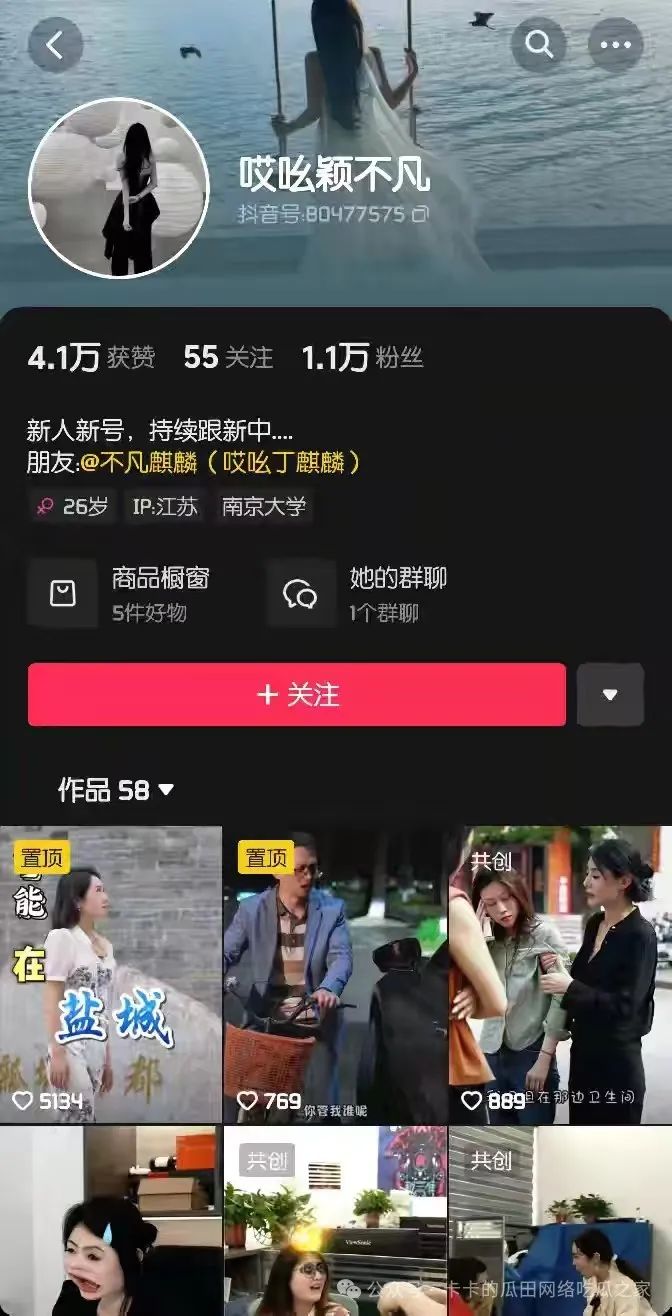Open the 55 关注 following list
Image resolution: width=672 pixels, height=1316 pixels.
228,357
